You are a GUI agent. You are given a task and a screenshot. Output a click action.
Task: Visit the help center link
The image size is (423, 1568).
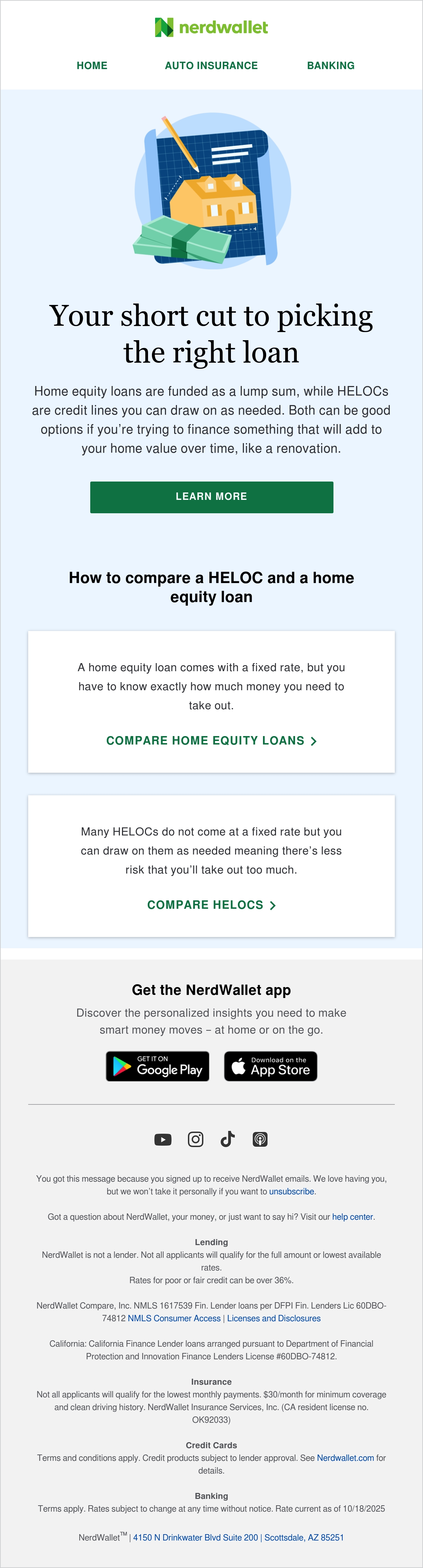click(352, 1217)
